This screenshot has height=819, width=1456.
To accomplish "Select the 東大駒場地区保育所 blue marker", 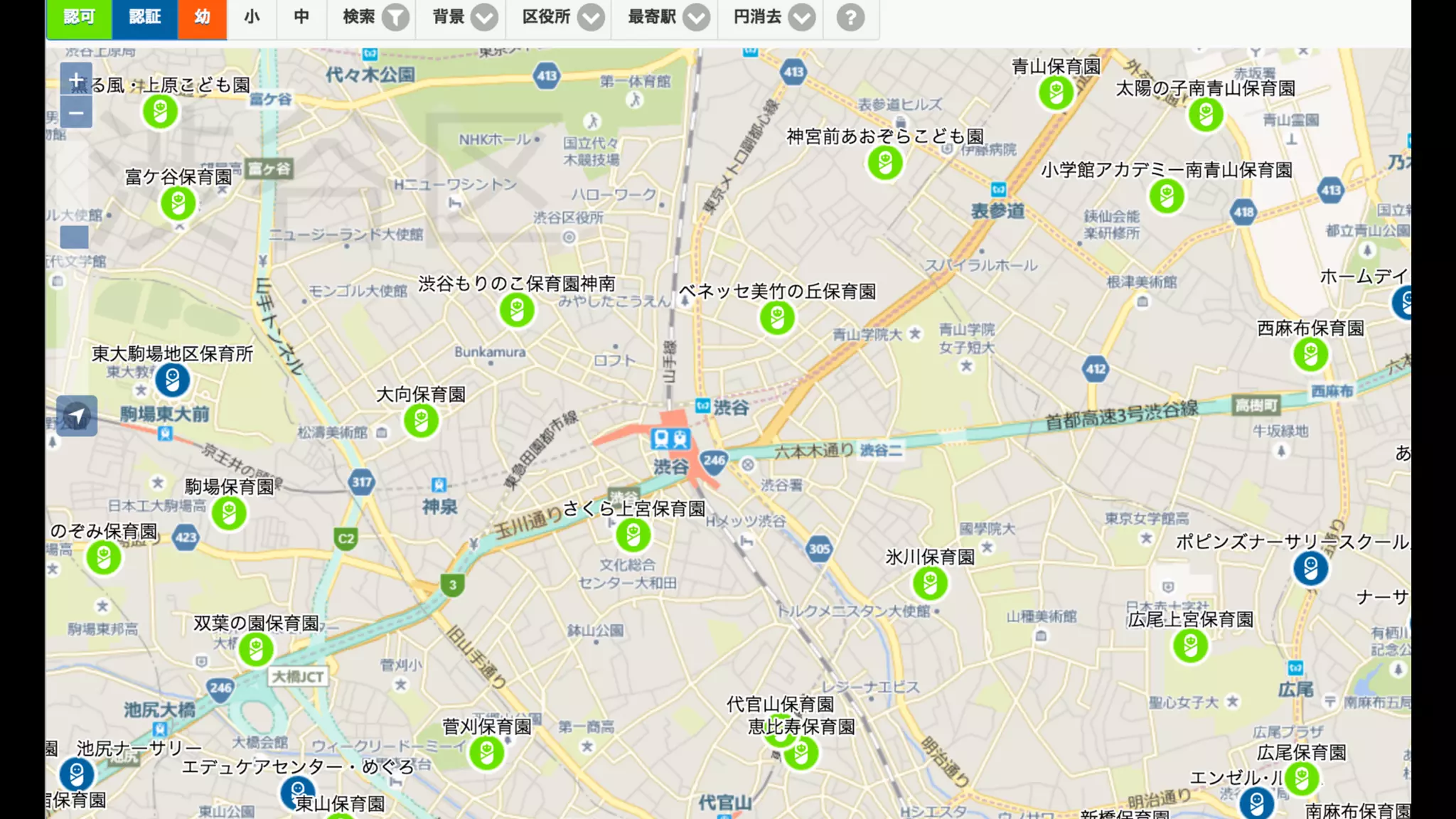I will 172,380.
